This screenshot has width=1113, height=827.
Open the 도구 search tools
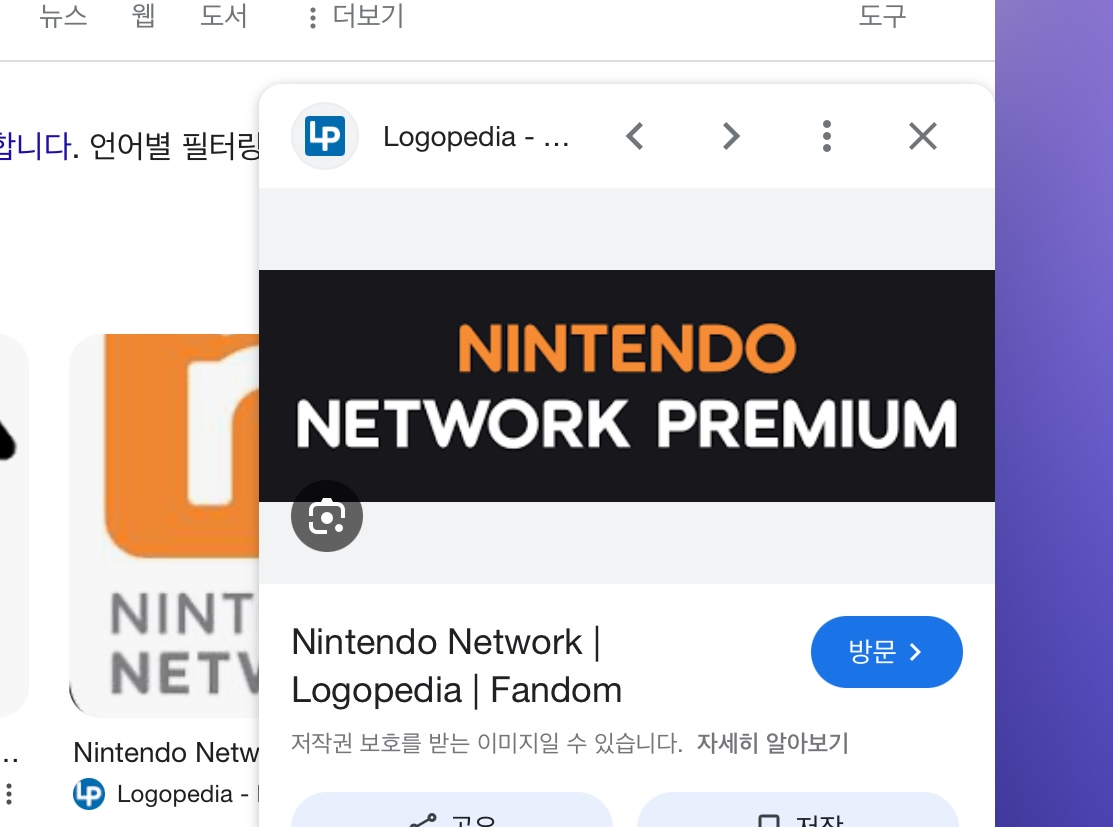(881, 16)
